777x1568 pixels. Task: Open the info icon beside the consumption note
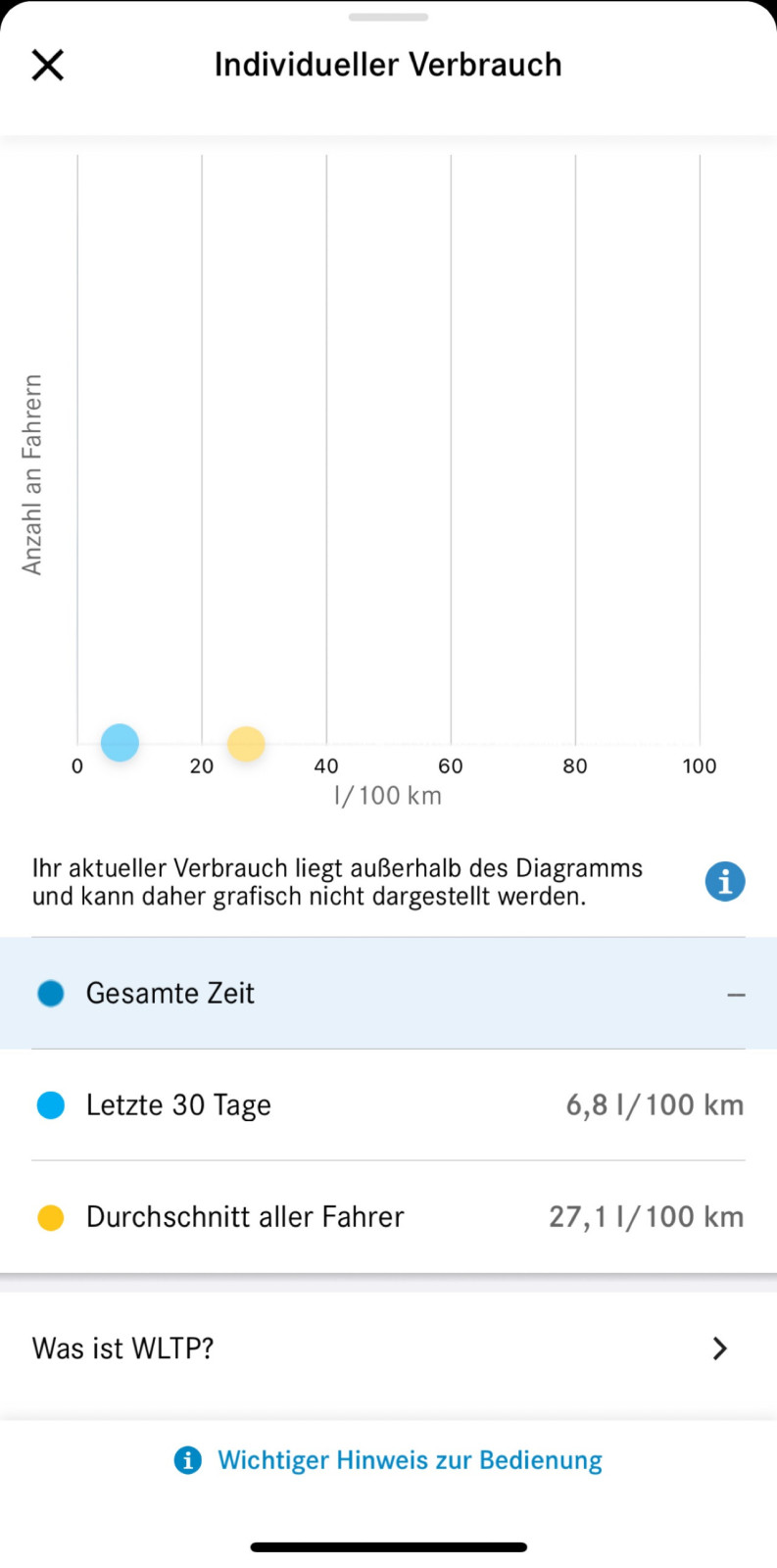[725, 882]
